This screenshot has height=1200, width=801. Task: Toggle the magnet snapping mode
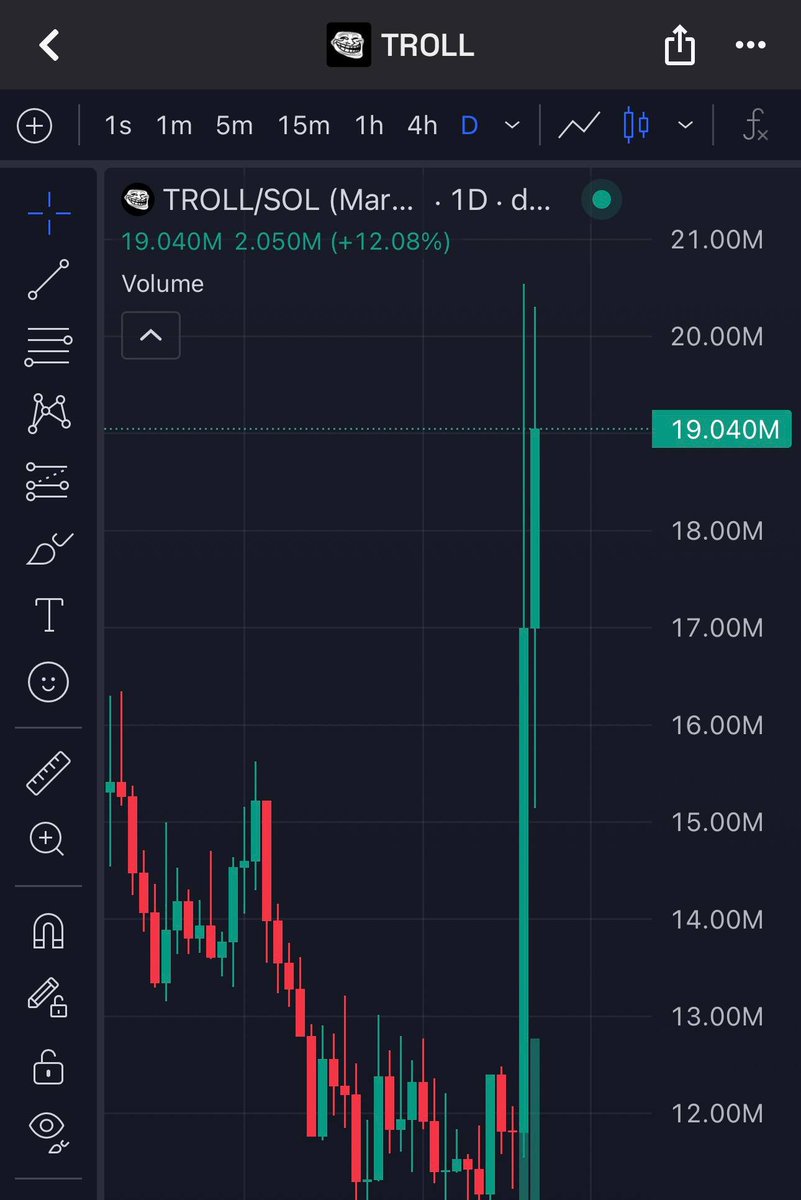point(48,931)
